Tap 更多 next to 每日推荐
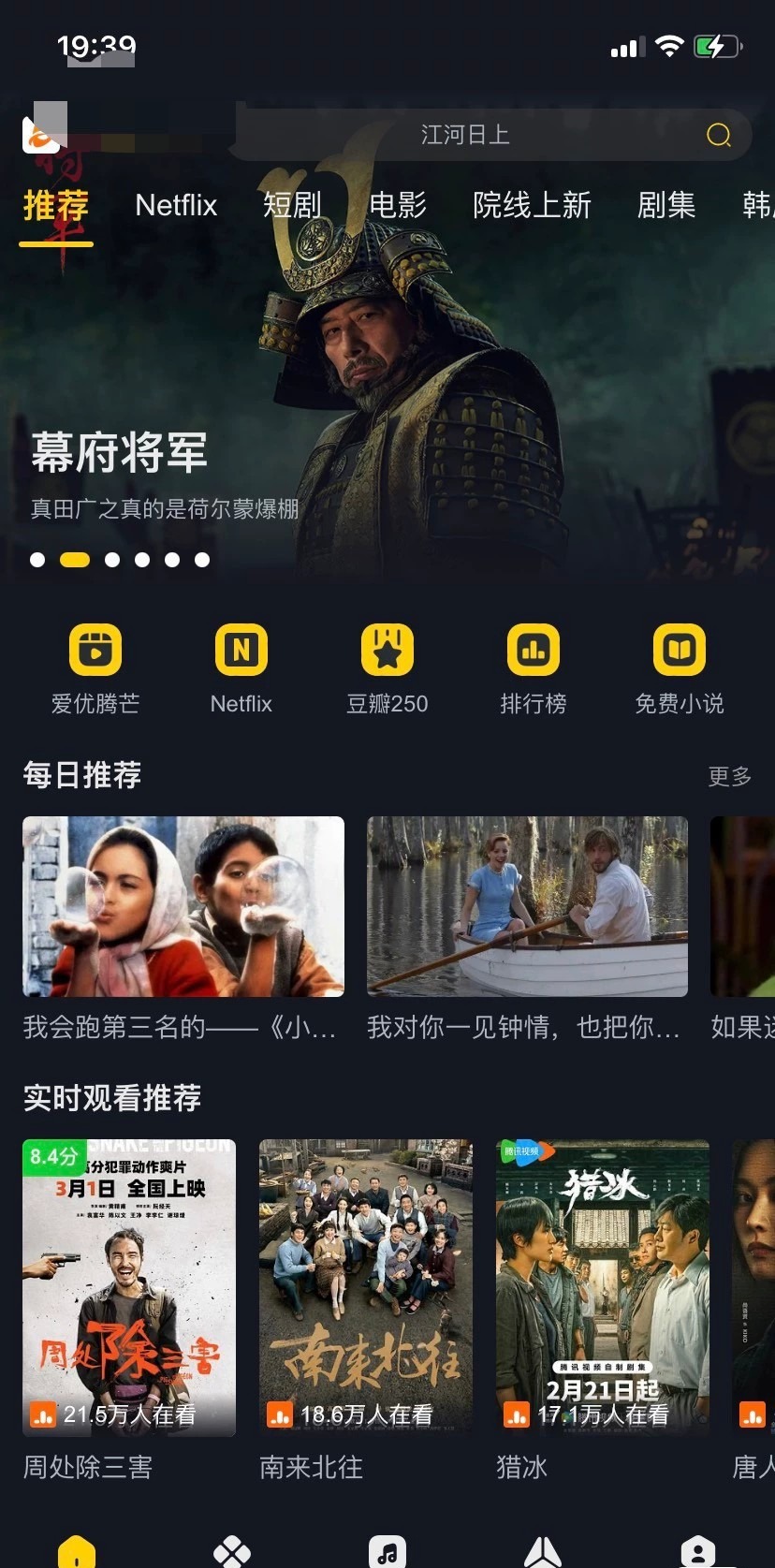Image resolution: width=775 pixels, height=1568 pixels. pos(729,776)
